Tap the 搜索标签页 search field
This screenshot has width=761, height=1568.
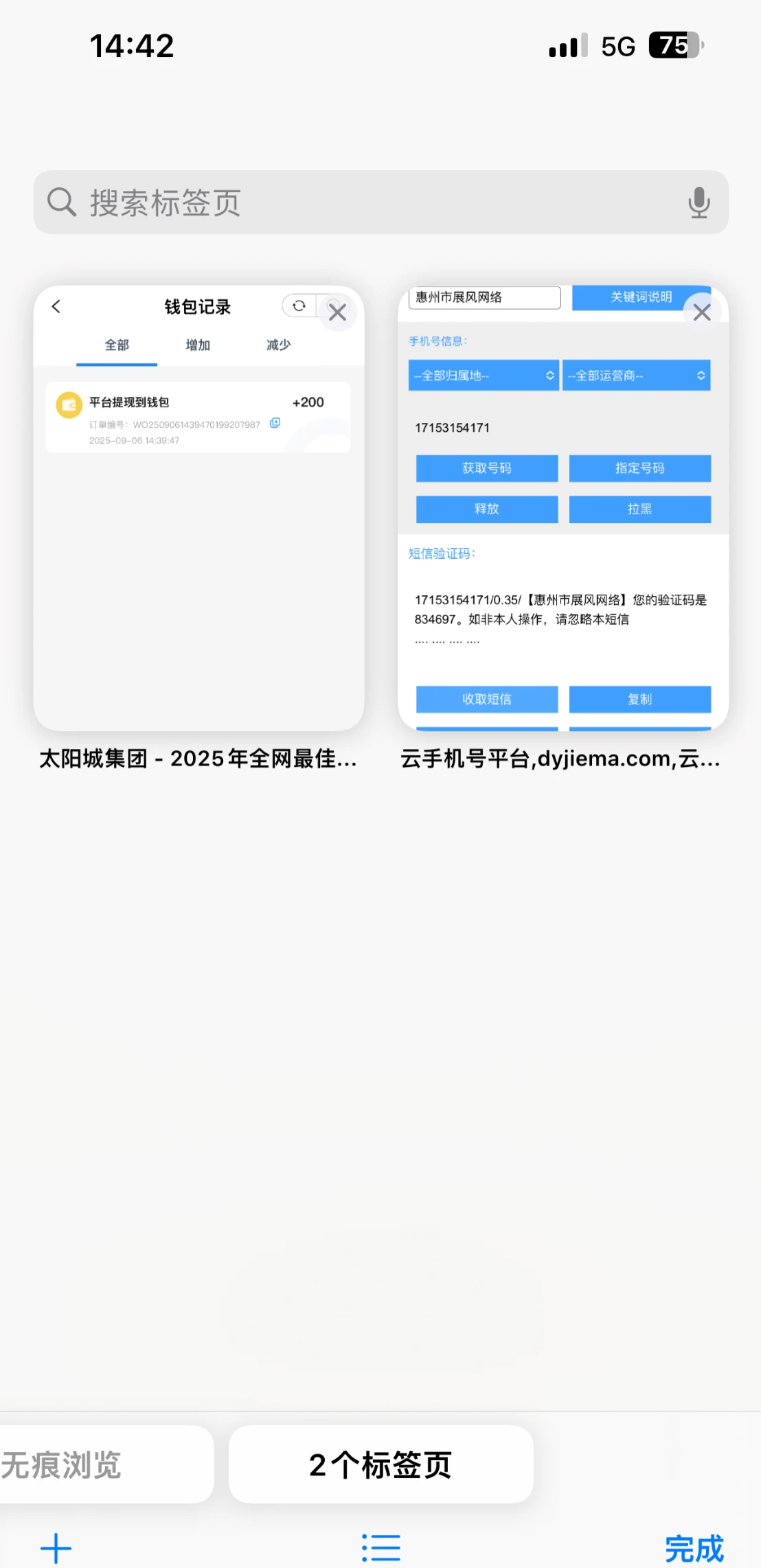[x=357, y=203]
